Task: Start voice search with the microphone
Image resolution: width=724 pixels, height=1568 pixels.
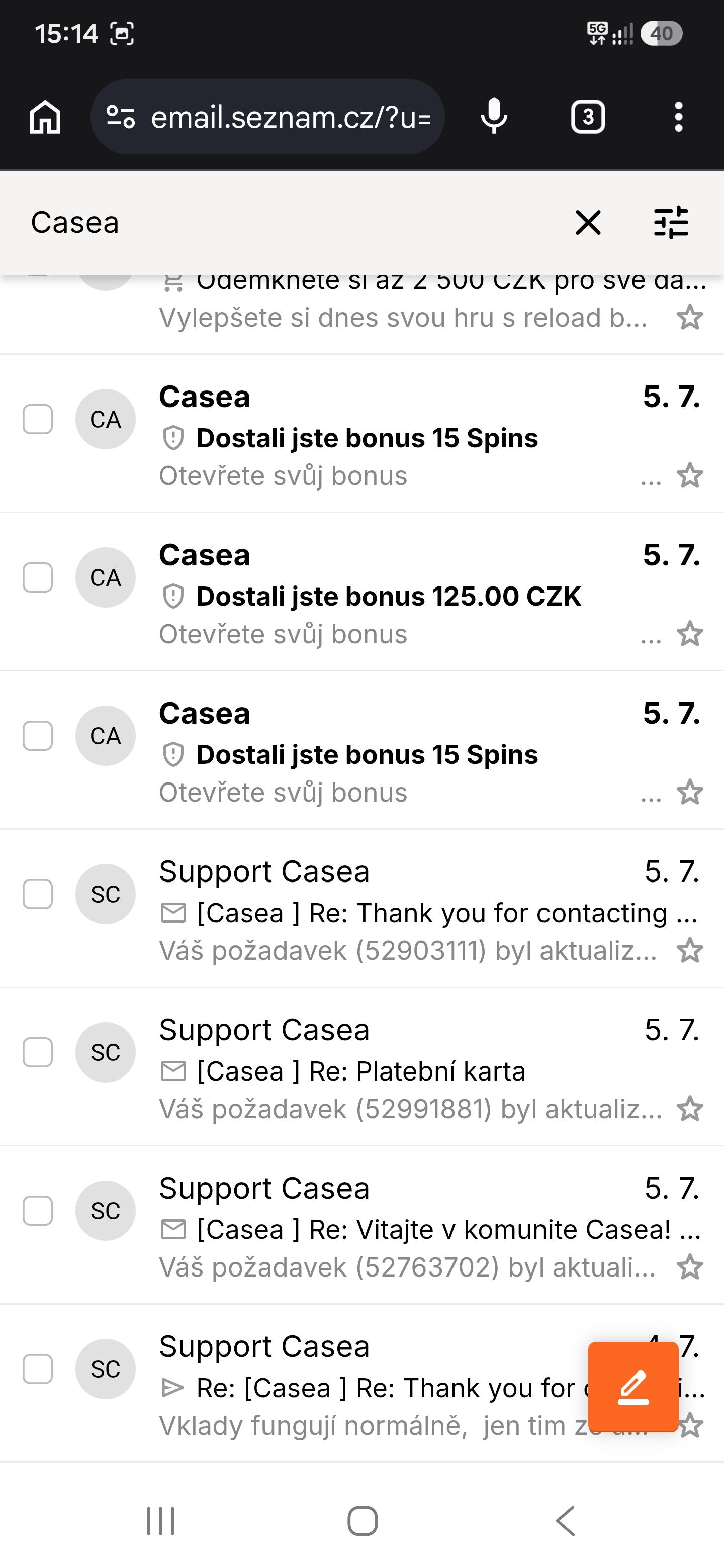Action: (x=494, y=116)
